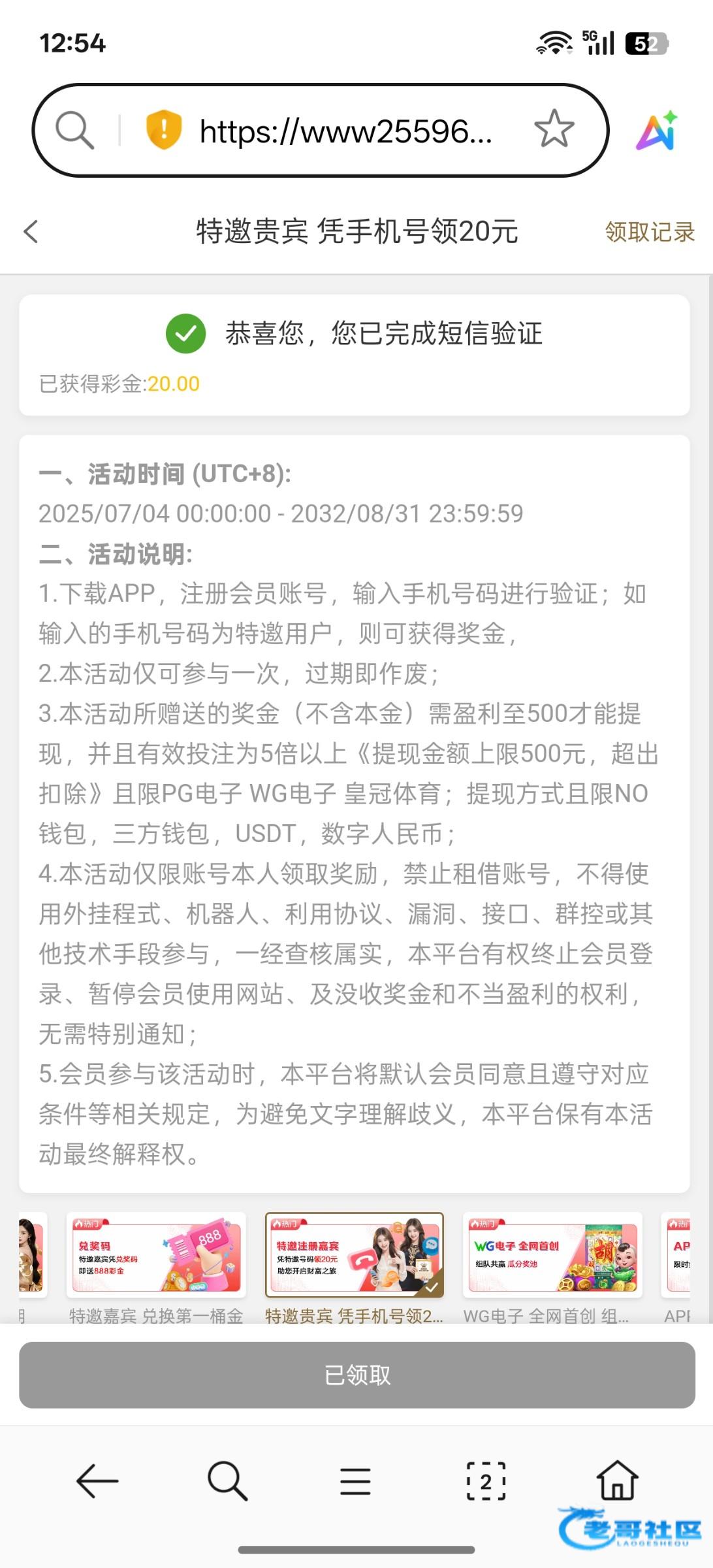The width and height of the screenshot is (713, 1568).
Task: Open 领取记录 claim records
Action: [x=649, y=231]
